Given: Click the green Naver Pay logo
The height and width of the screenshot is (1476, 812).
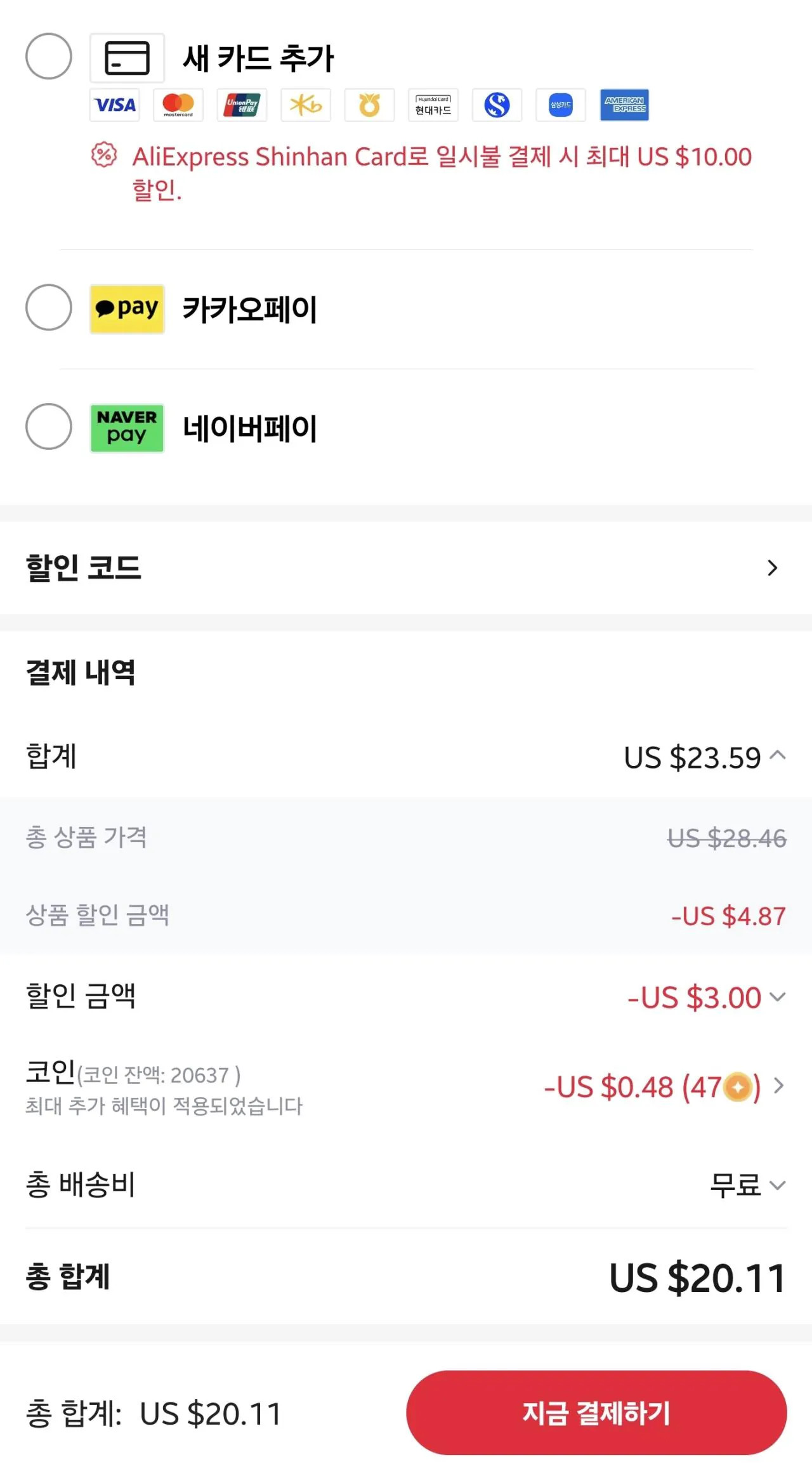Looking at the screenshot, I should click(126, 428).
